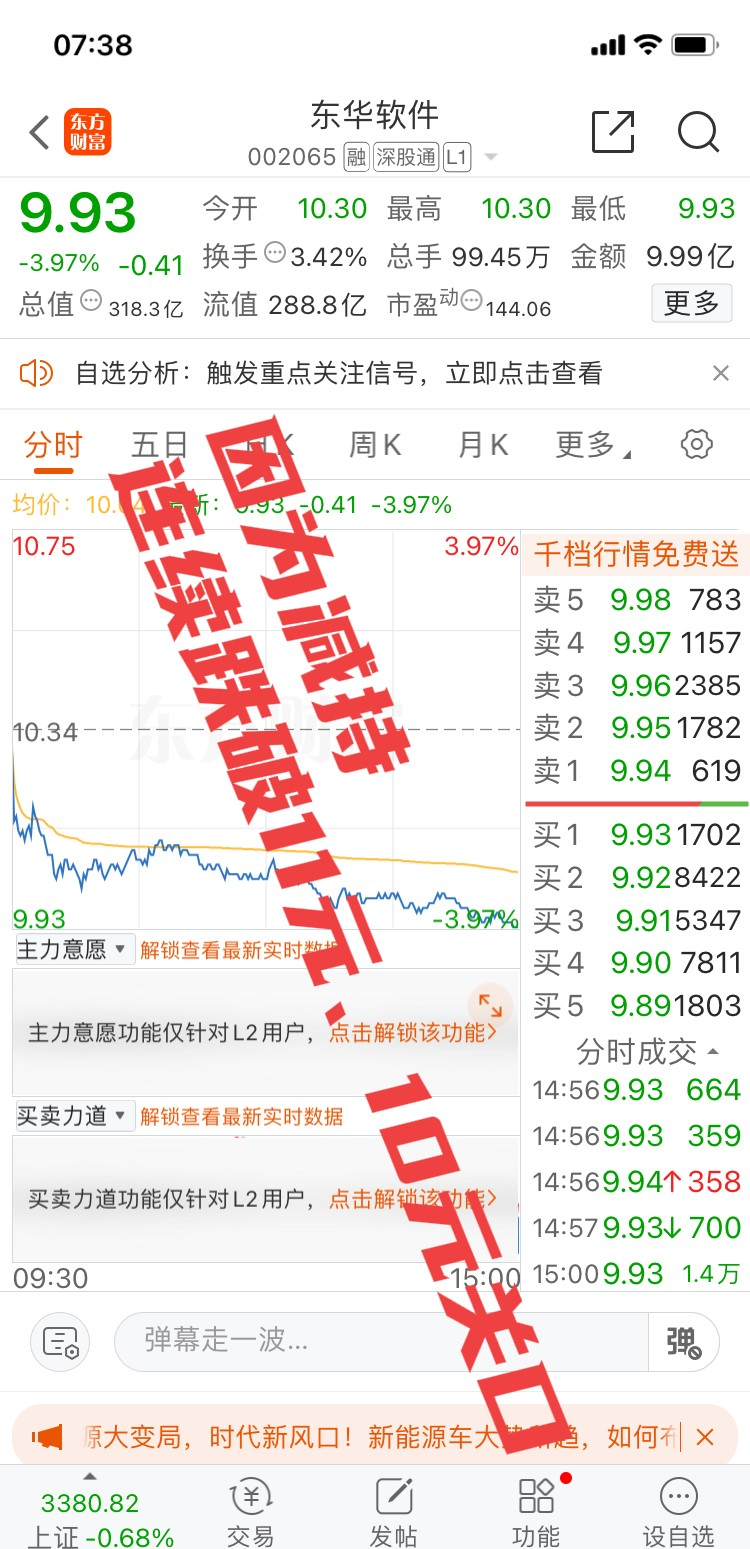Add the stock via 设自选
This screenshot has width=750, height=1549.
tap(678, 1510)
